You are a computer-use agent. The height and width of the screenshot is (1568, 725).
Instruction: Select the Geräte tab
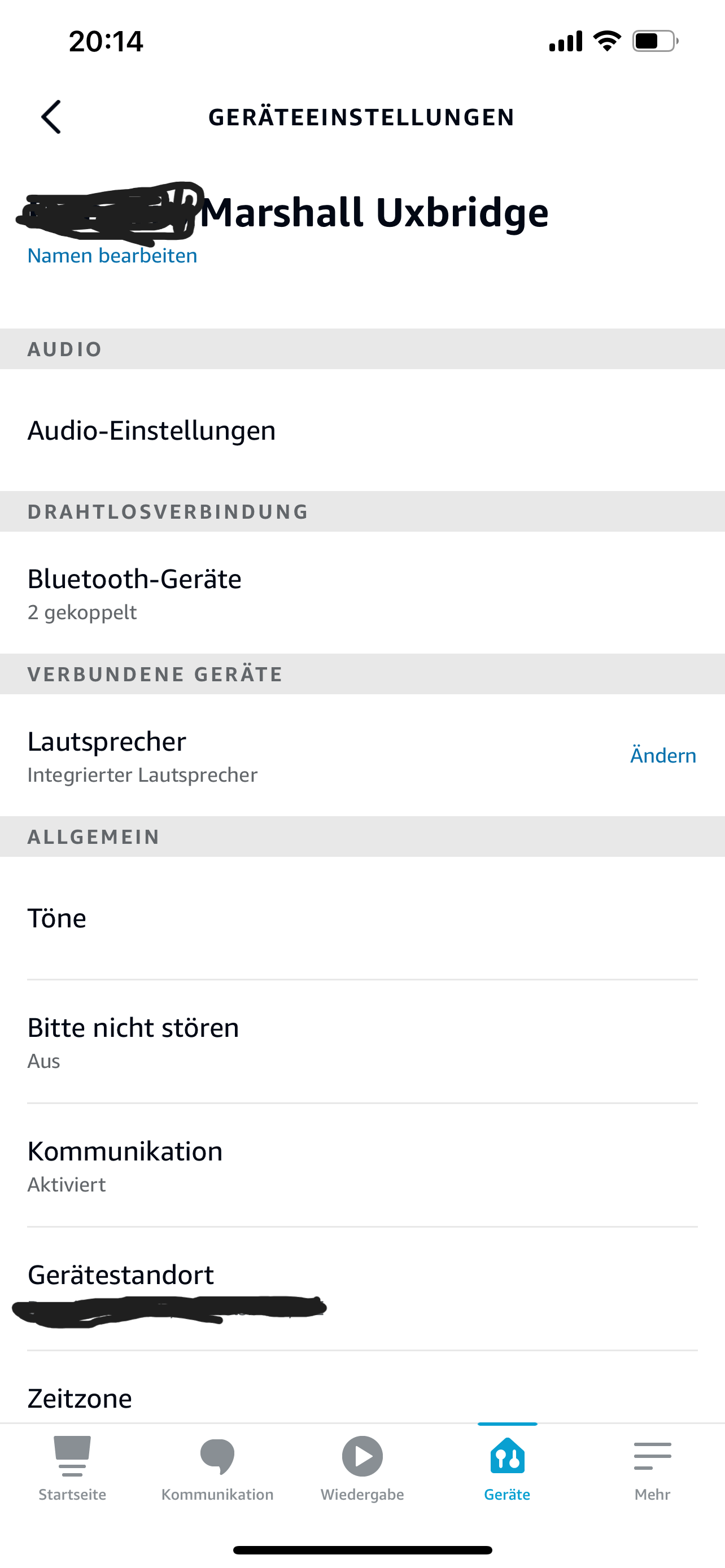[507, 1468]
